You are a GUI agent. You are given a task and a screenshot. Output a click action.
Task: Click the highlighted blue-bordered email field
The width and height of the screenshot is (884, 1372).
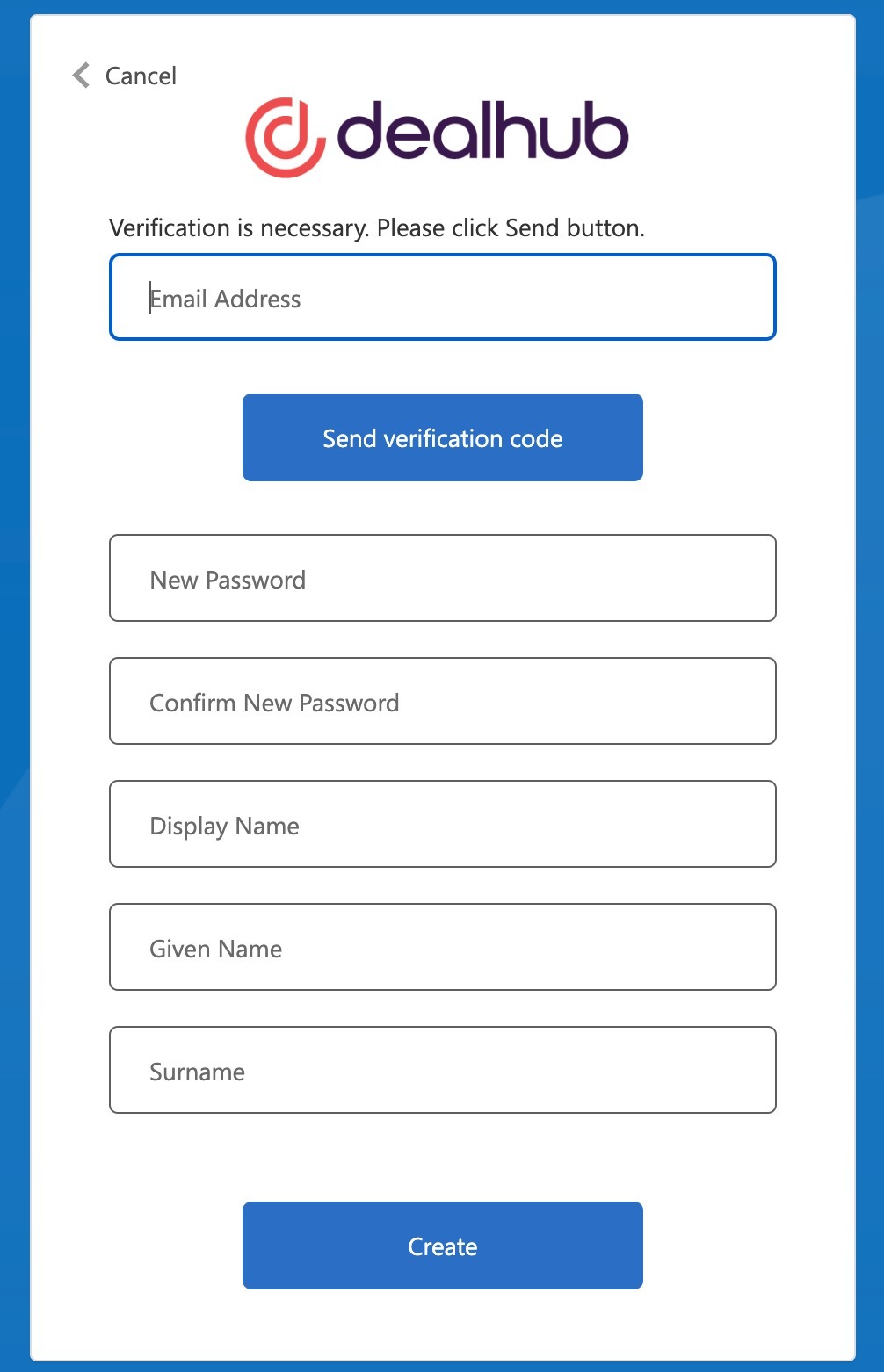coord(442,297)
